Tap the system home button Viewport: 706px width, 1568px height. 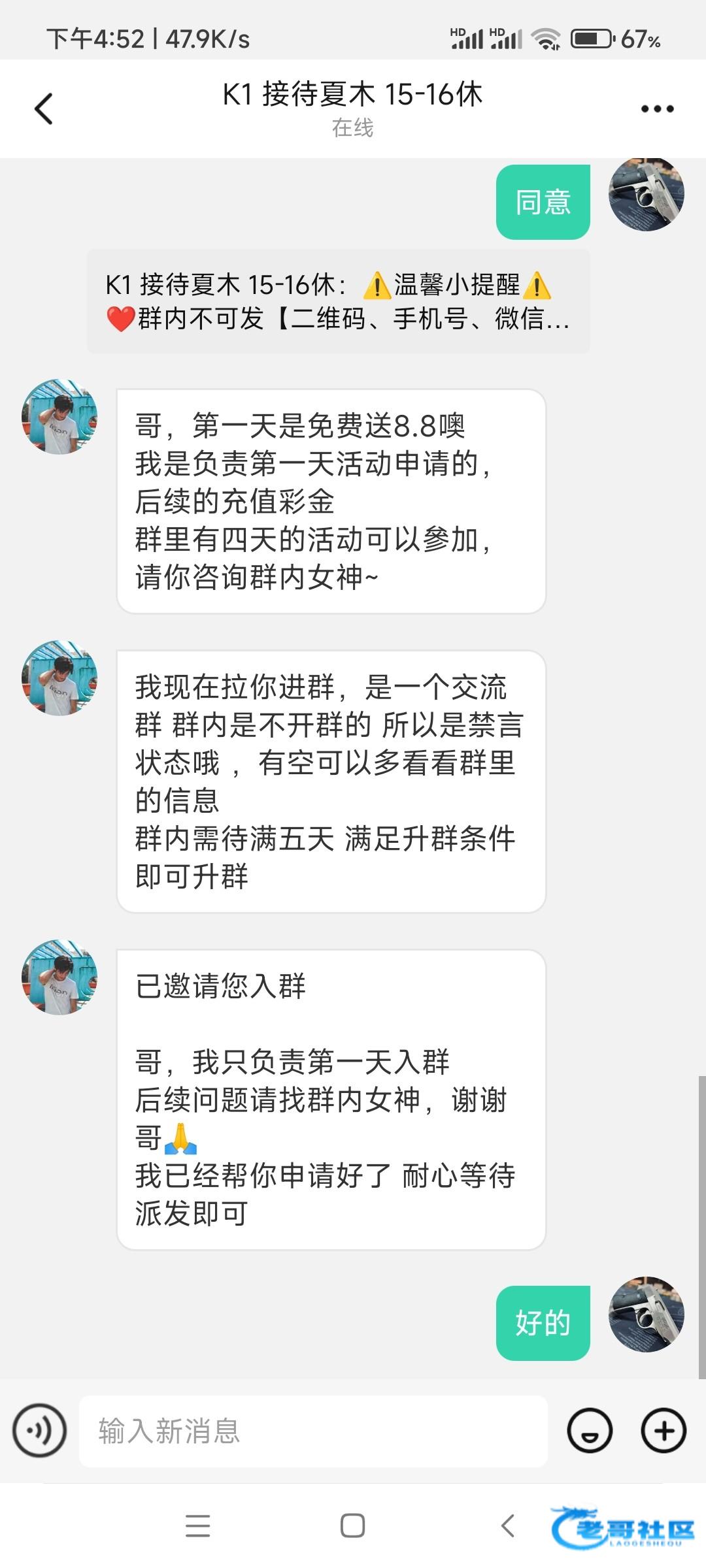(352, 1526)
